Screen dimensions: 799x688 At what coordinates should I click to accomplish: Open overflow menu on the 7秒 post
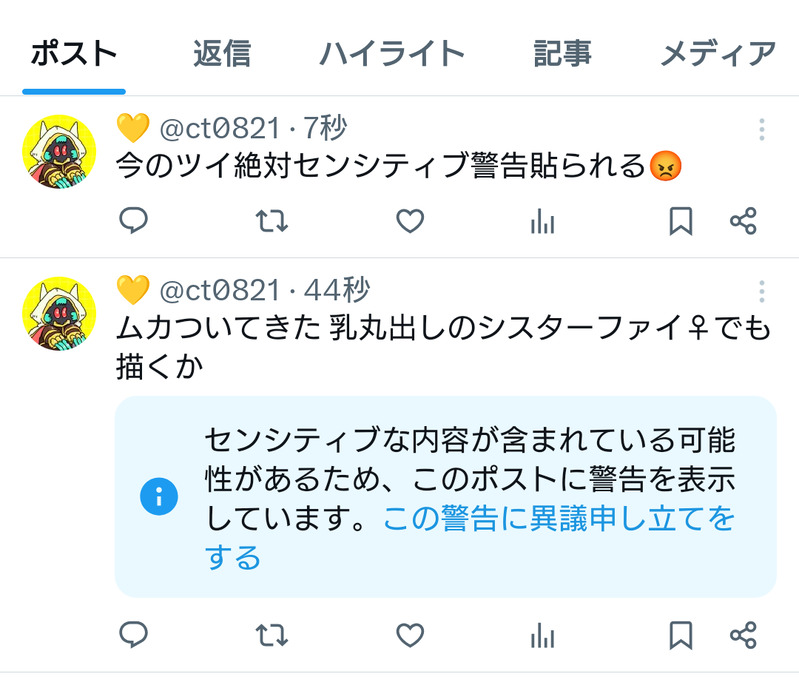click(x=762, y=129)
